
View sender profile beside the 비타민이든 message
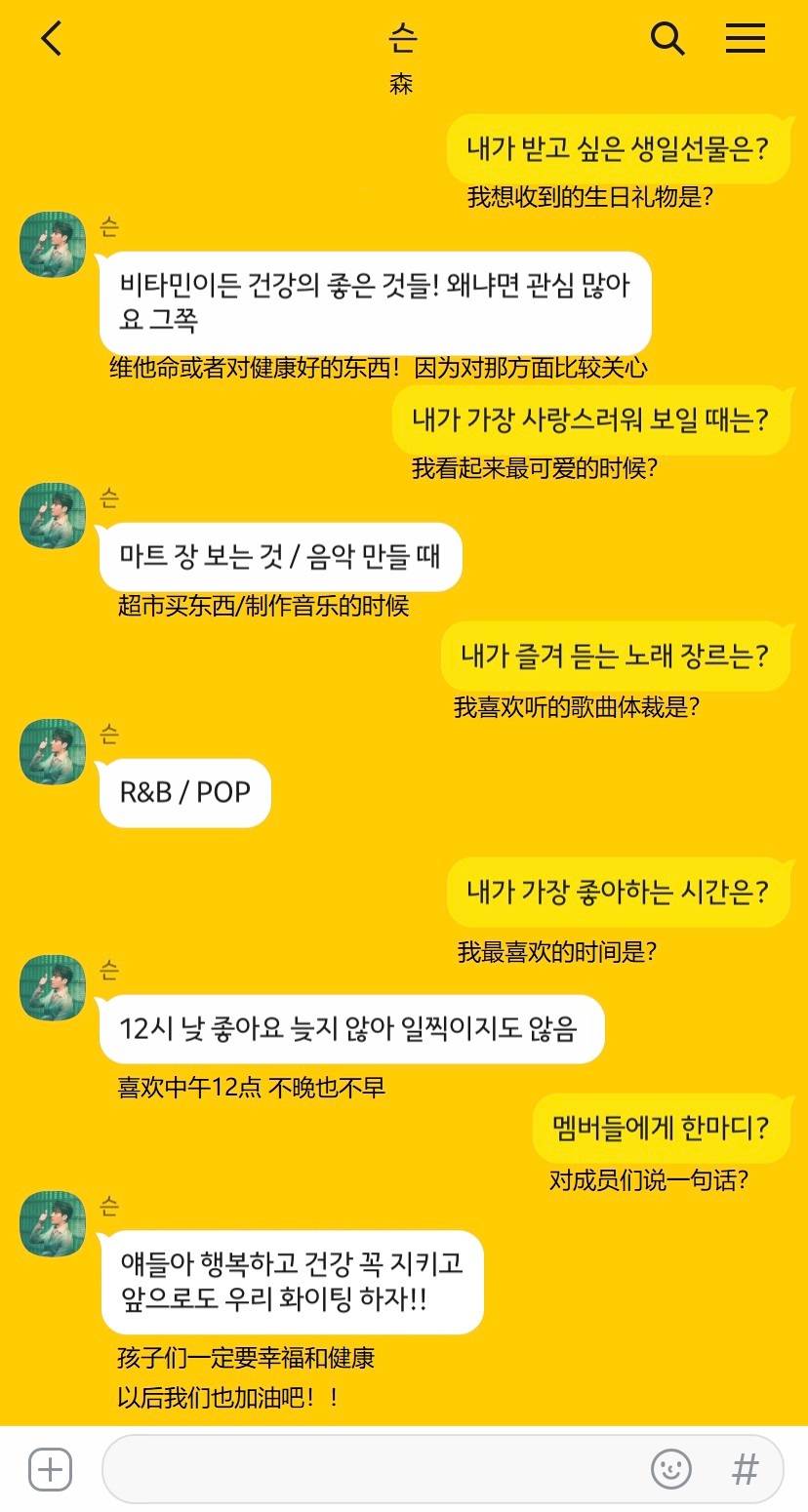pos(53,244)
